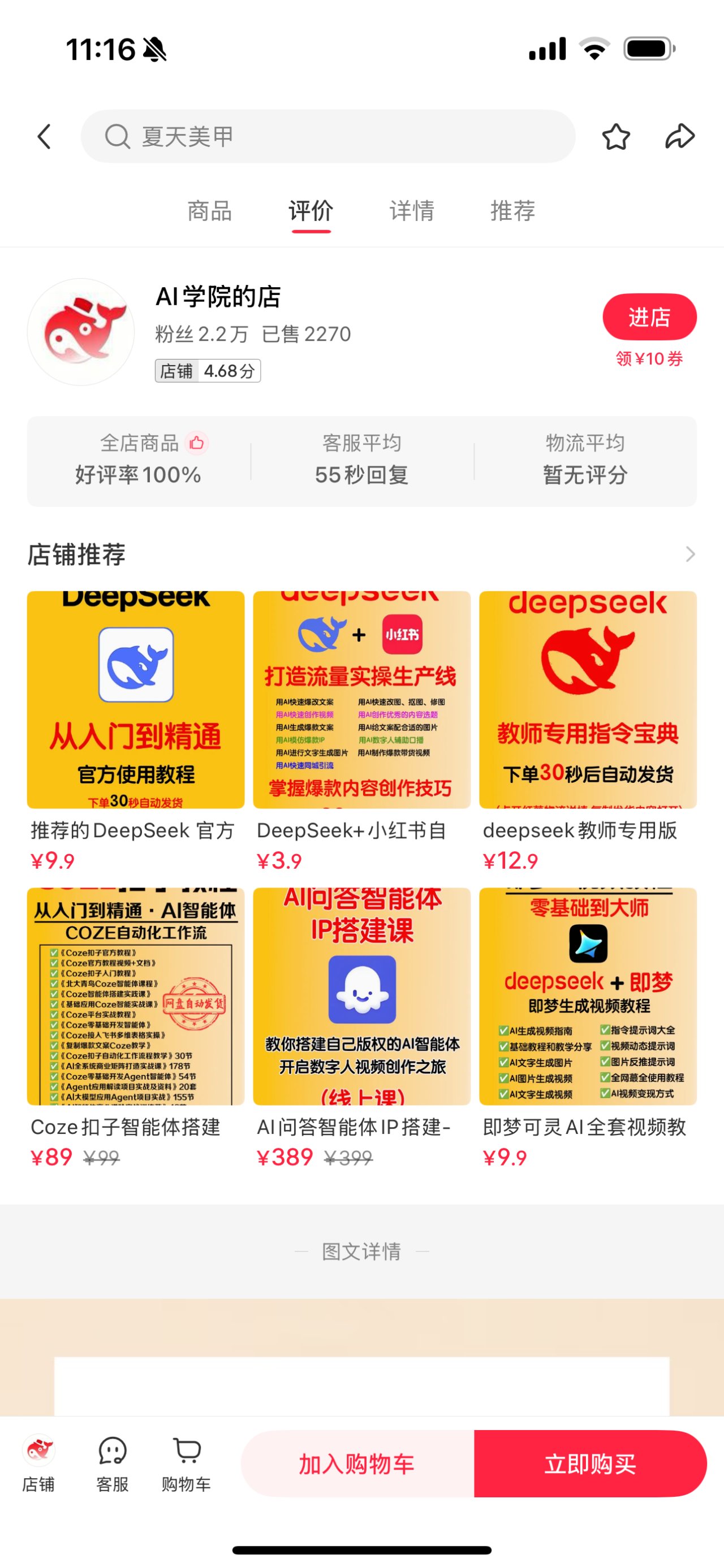
Task: Open the Coze 扣子智能体搭建 product thumbnail
Action: pos(134,998)
